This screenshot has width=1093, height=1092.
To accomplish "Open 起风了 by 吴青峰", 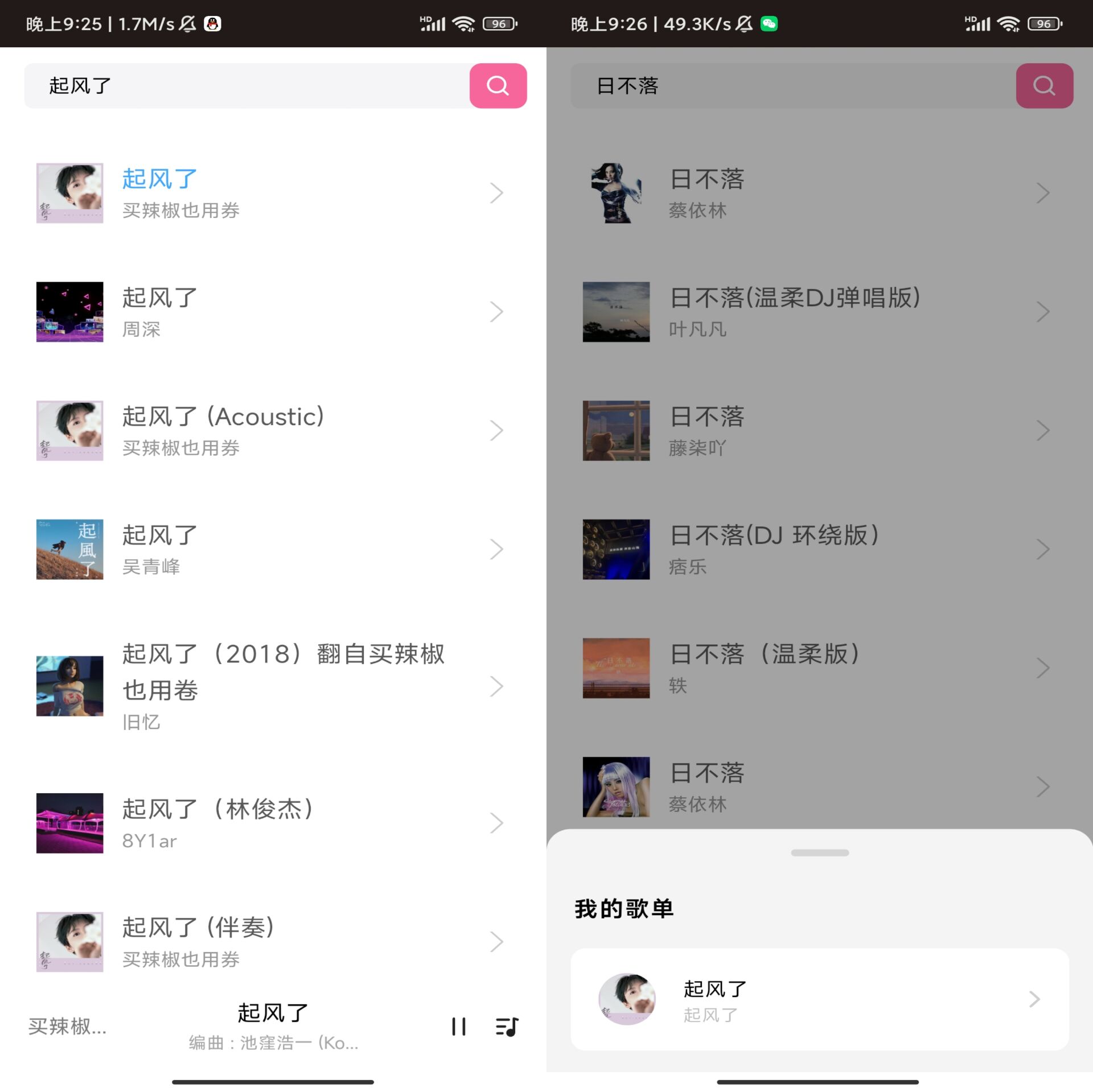I will pos(268,549).
